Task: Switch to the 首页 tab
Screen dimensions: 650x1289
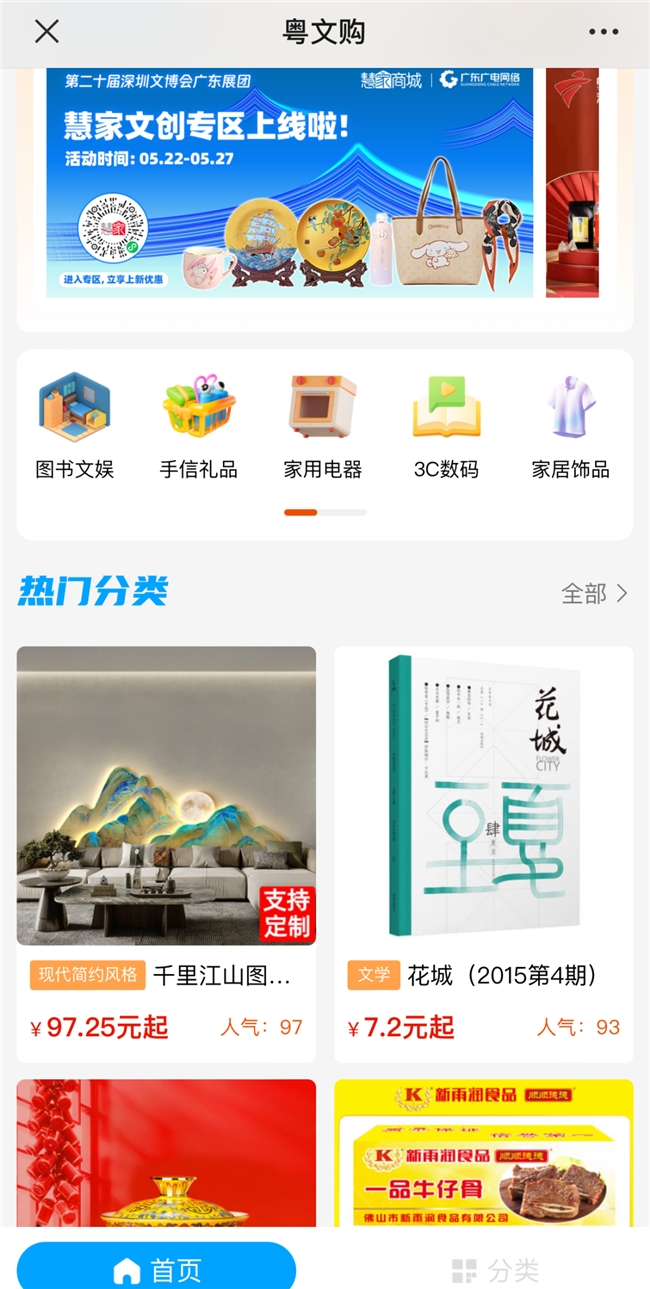Action: (x=157, y=1270)
